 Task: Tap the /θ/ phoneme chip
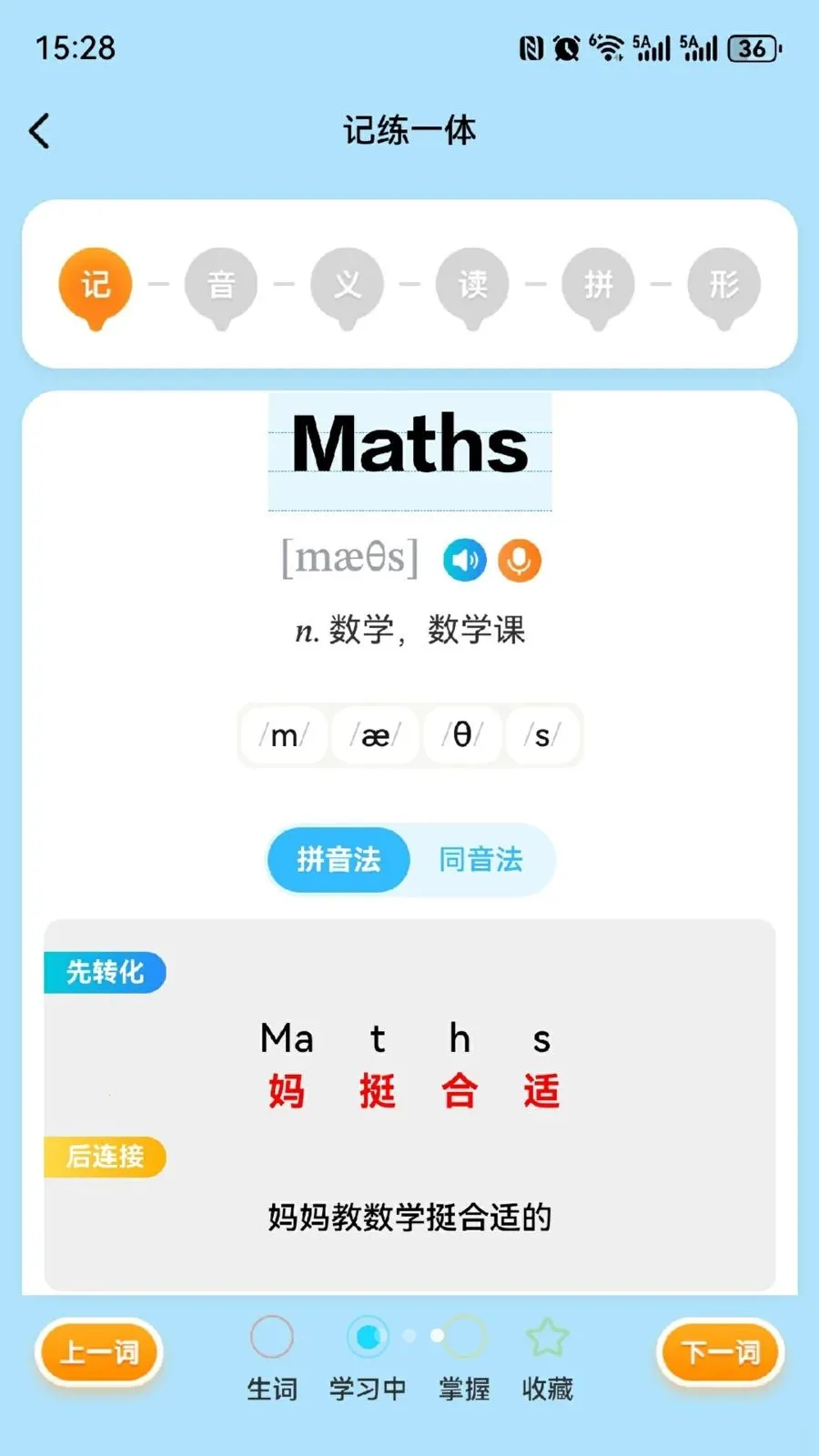pyautogui.click(x=462, y=735)
